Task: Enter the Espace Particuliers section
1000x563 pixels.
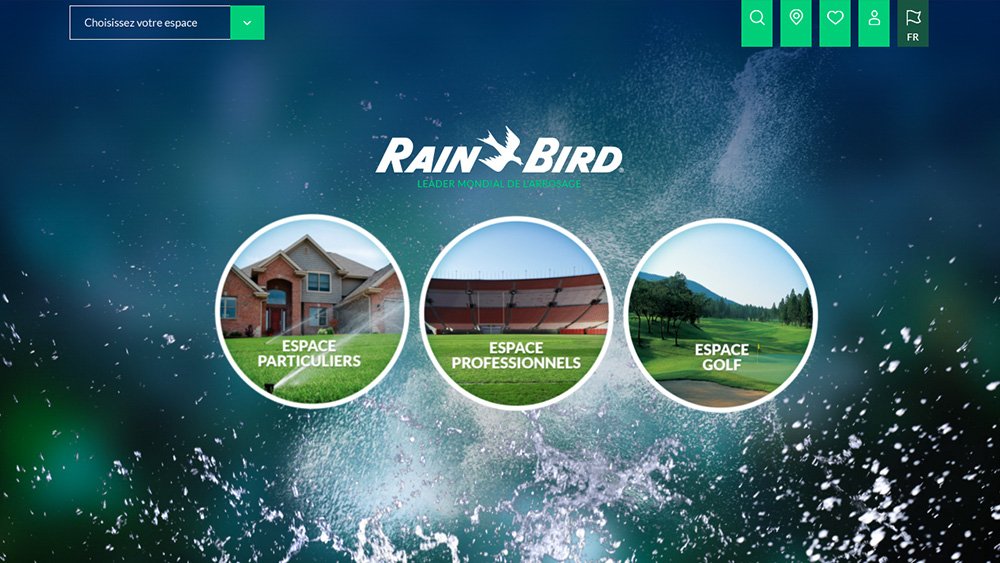Action: (312, 311)
